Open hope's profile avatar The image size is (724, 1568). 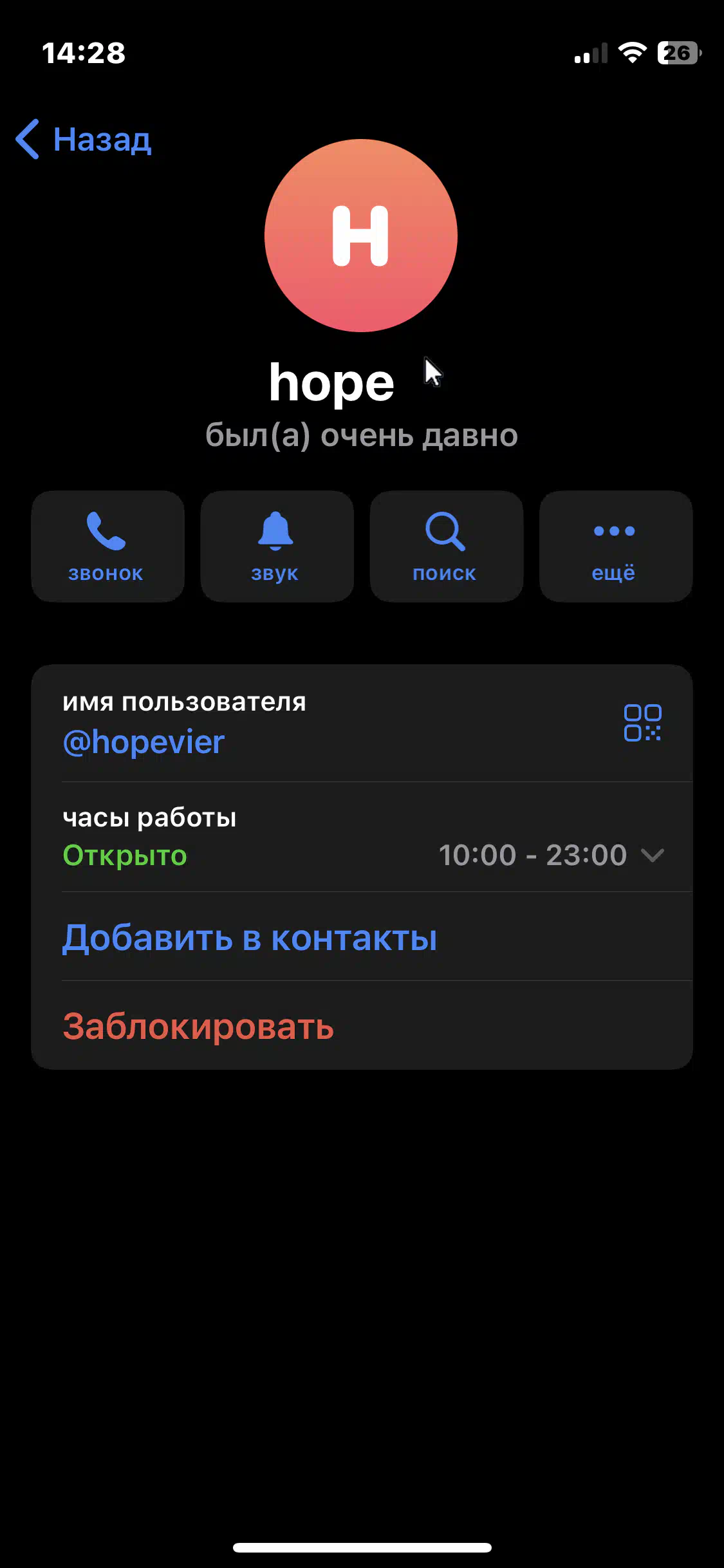[x=361, y=236]
